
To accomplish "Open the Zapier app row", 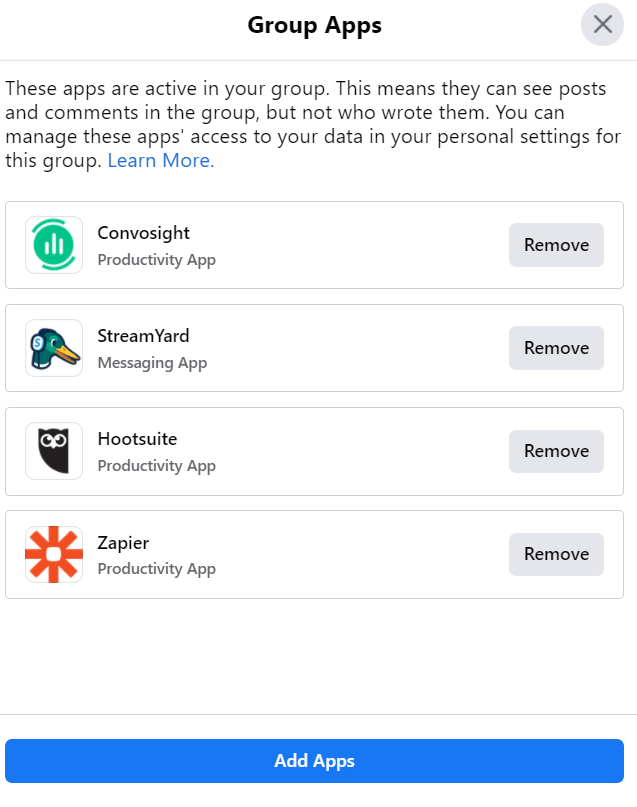I will click(x=123, y=543).
